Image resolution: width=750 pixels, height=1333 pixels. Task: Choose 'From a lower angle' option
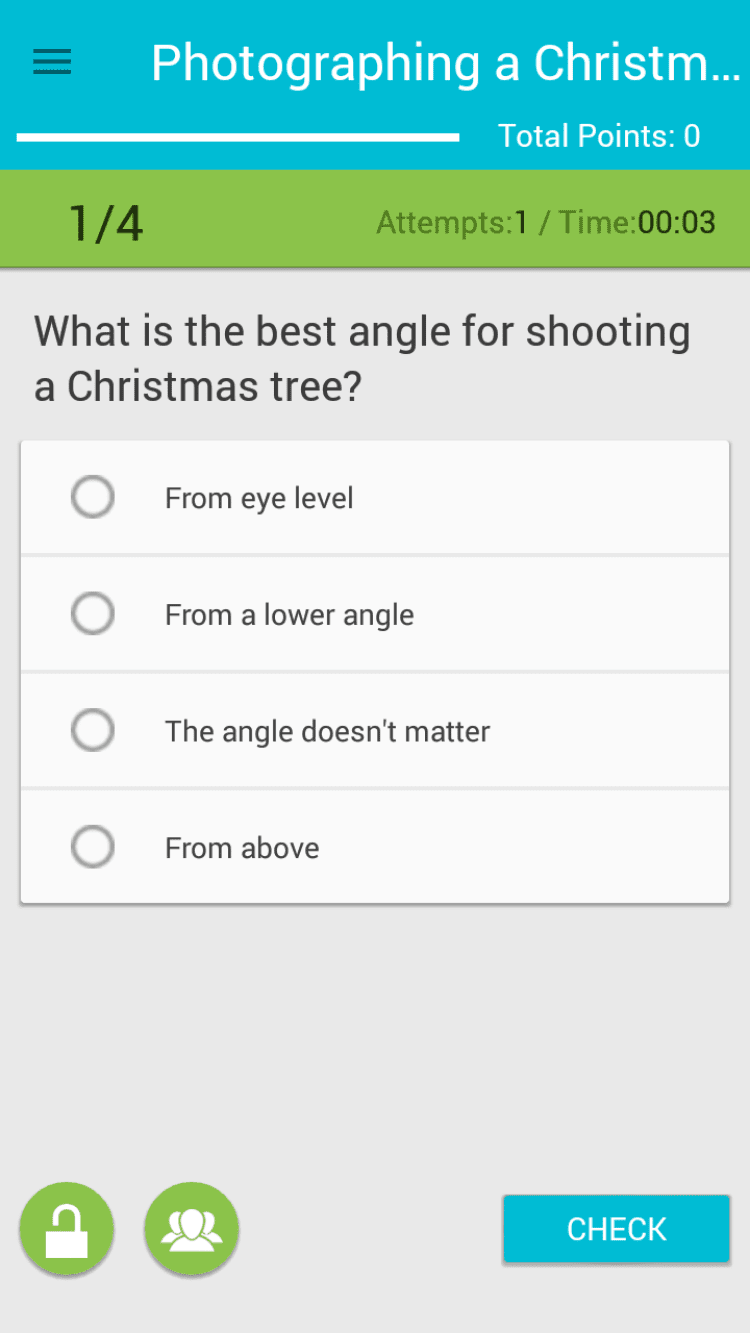[x=93, y=614]
